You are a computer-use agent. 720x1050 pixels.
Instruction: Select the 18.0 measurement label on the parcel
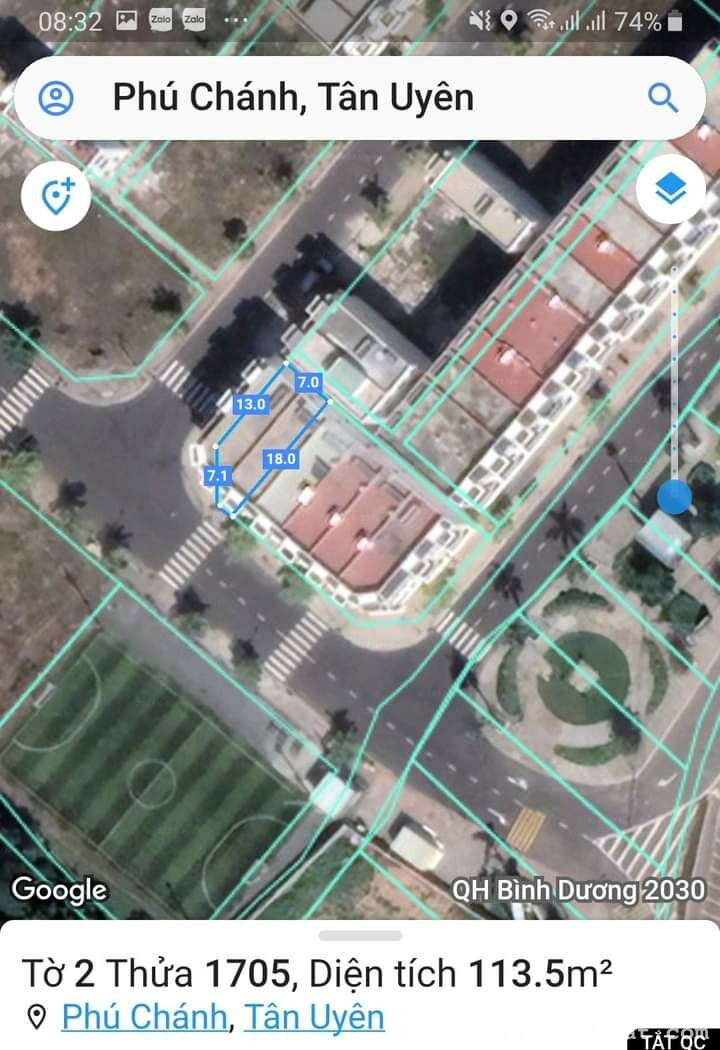tap(280, 459)
